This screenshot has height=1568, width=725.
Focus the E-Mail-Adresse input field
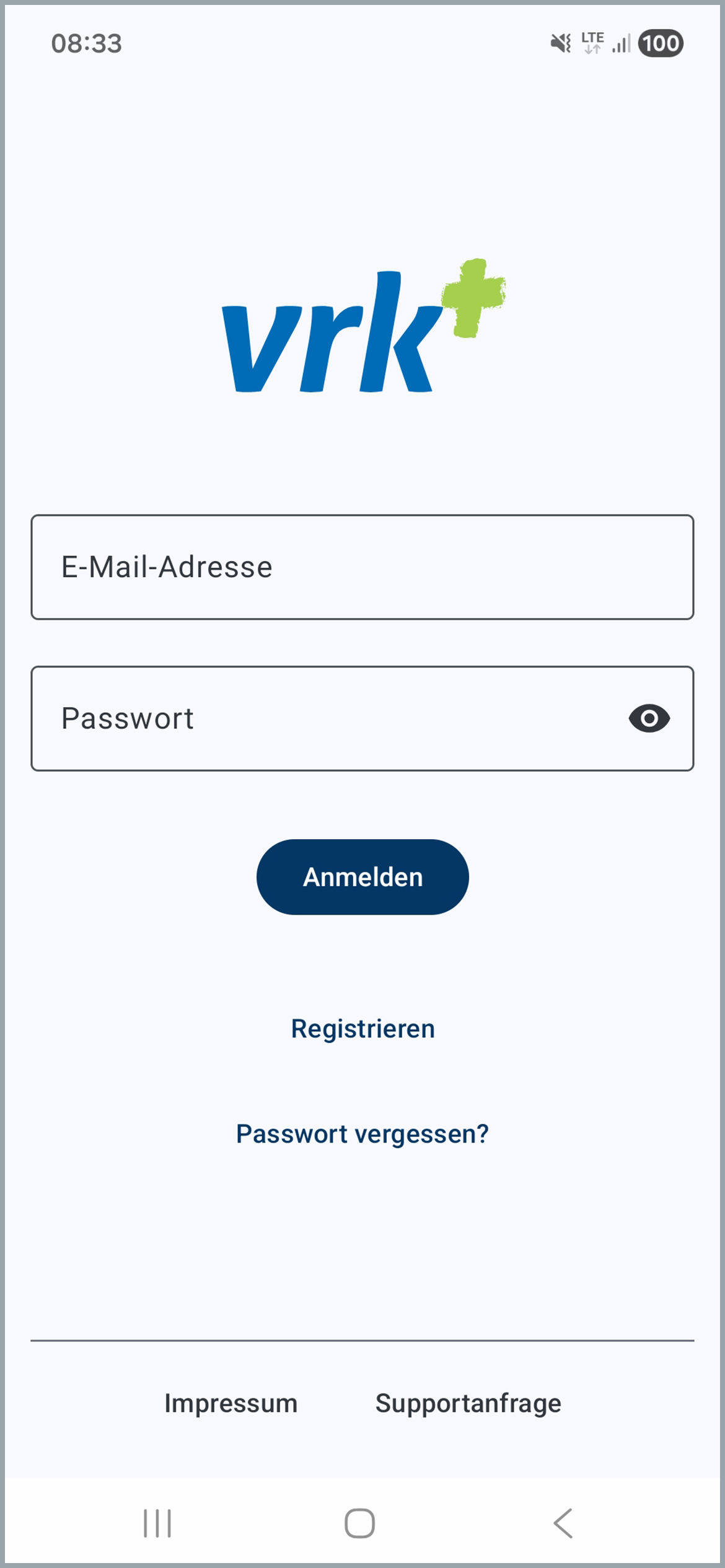362,565
